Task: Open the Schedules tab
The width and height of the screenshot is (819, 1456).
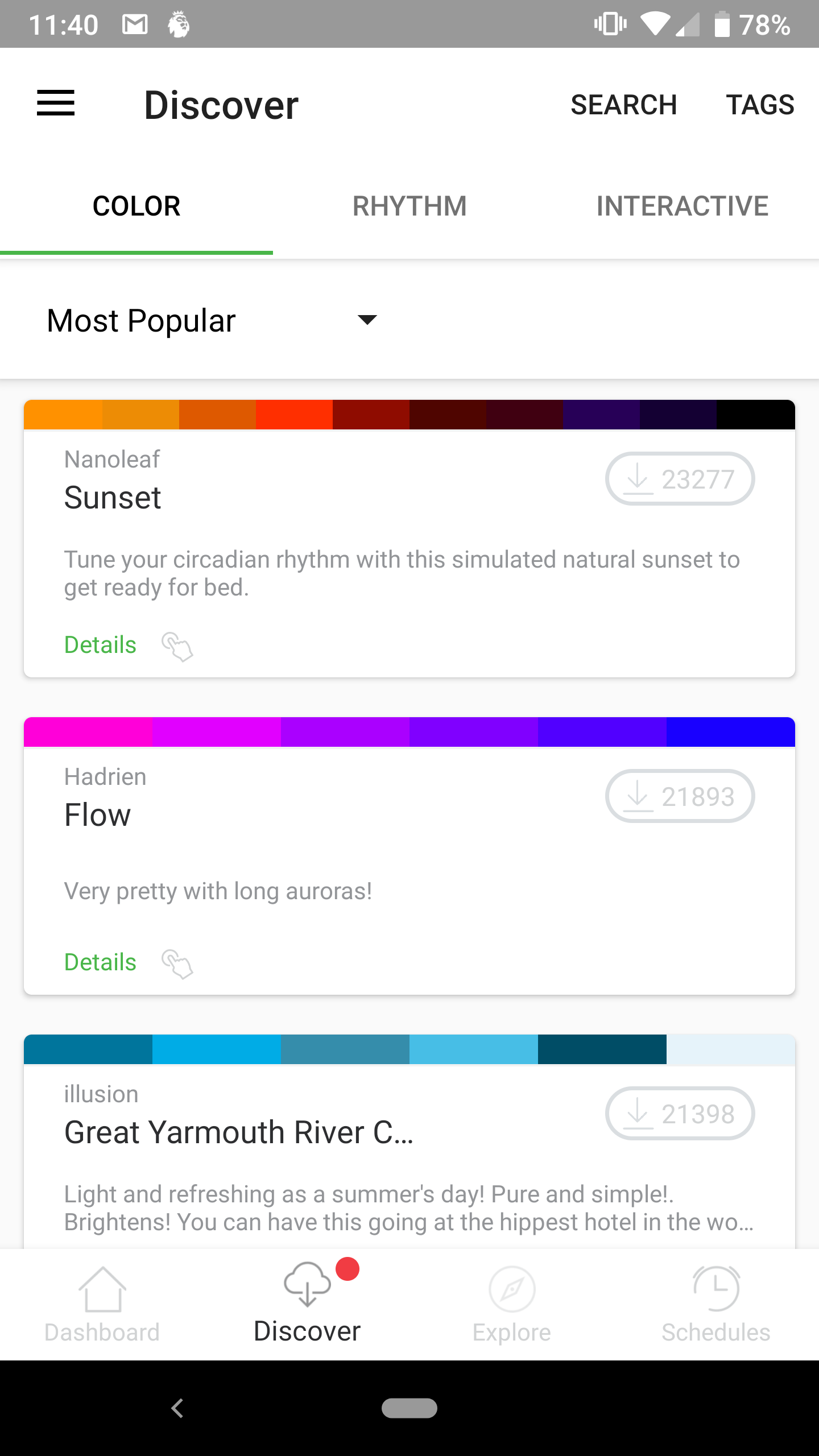Action: coord(716,1305)
